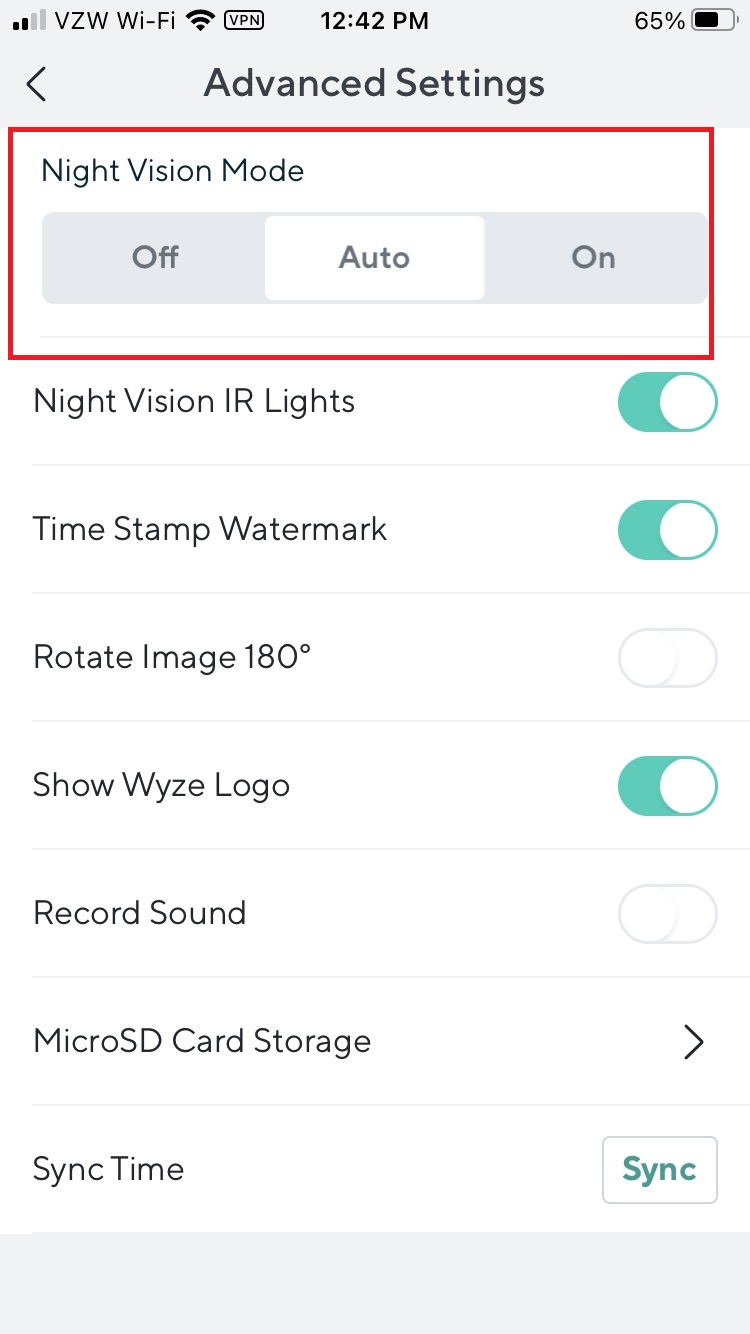
Task: Disable Night Vision IR Lights
Action: click(667, 402)
